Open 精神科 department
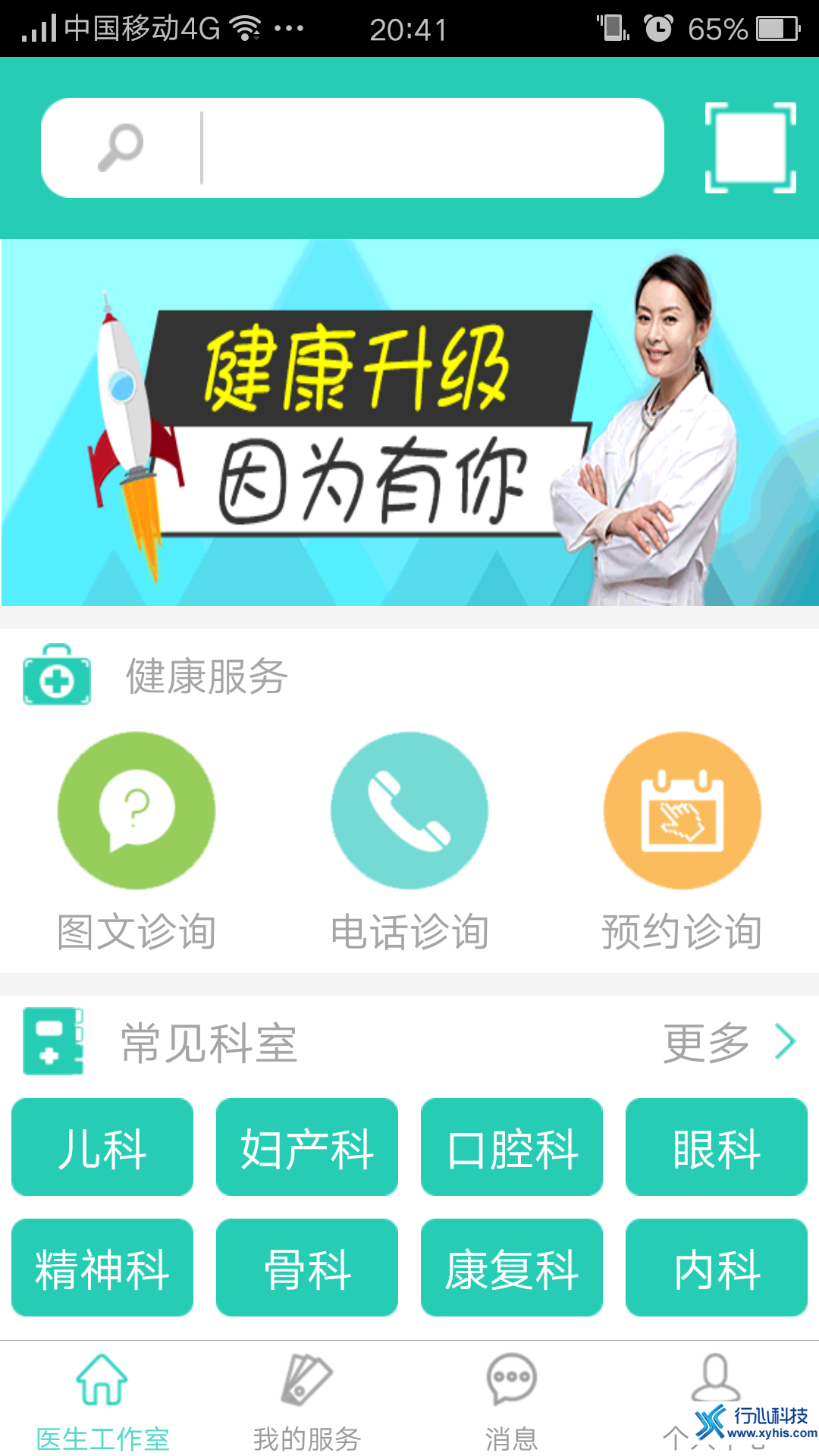 (x=102, y=1268)
